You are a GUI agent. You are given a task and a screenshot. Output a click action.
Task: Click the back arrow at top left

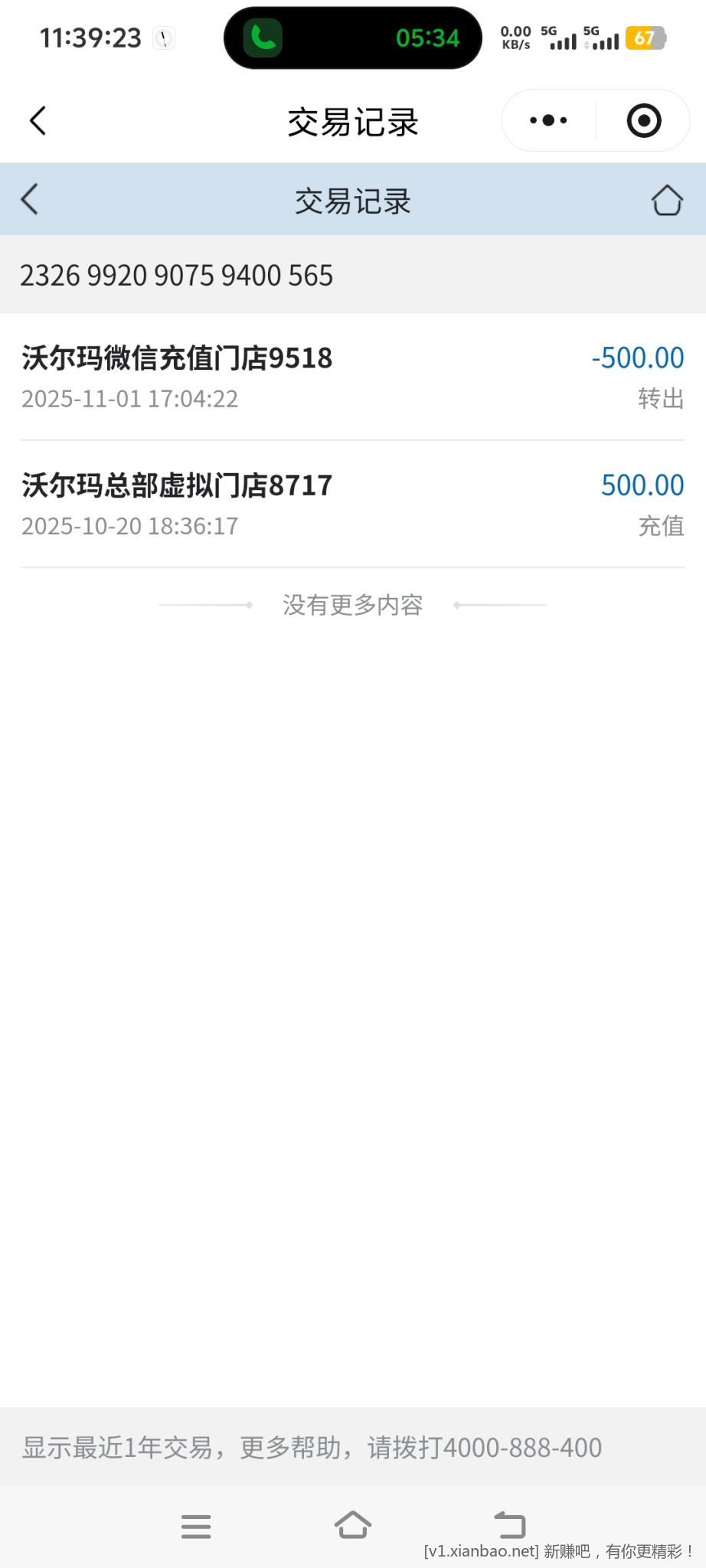pos(37,120)
